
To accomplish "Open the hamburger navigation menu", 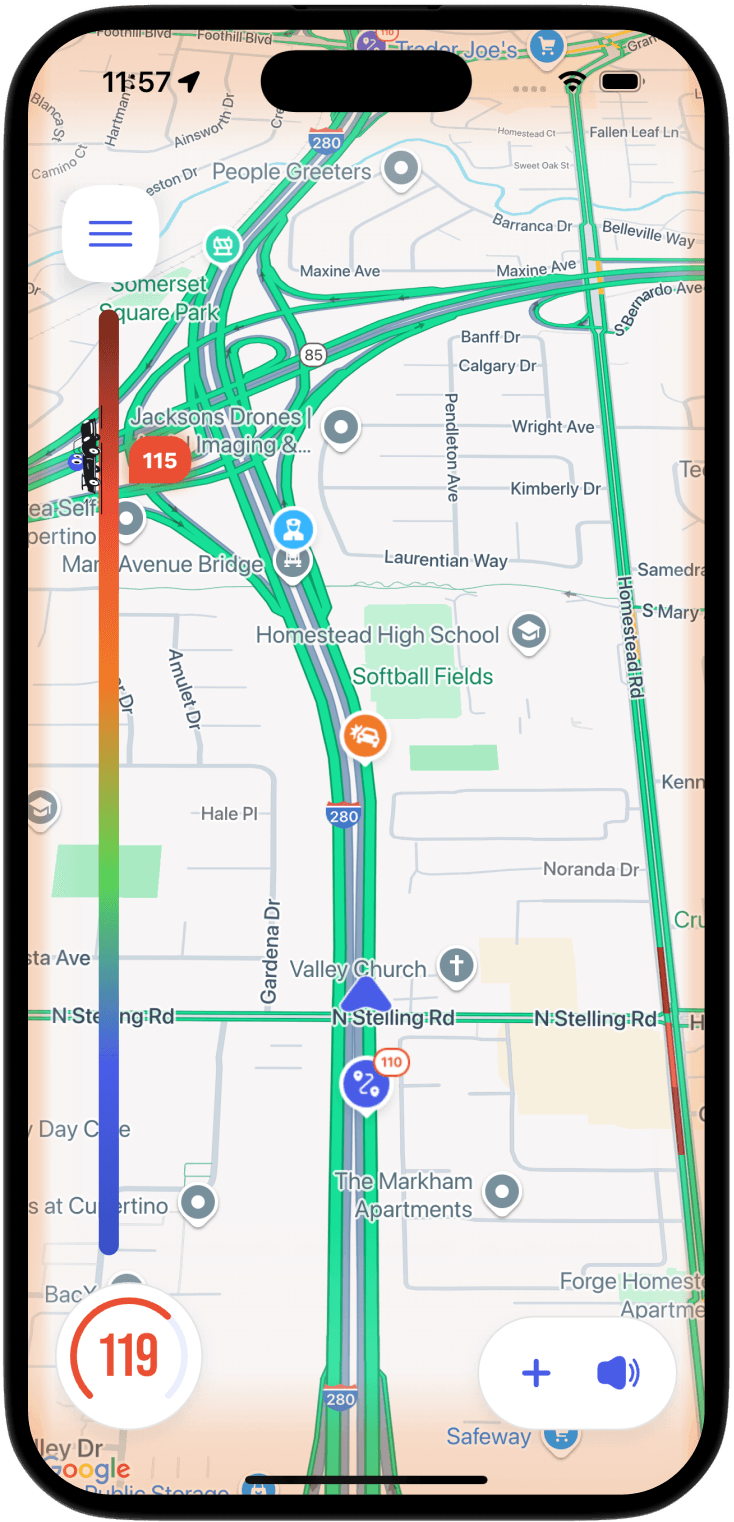I will 109,233.
